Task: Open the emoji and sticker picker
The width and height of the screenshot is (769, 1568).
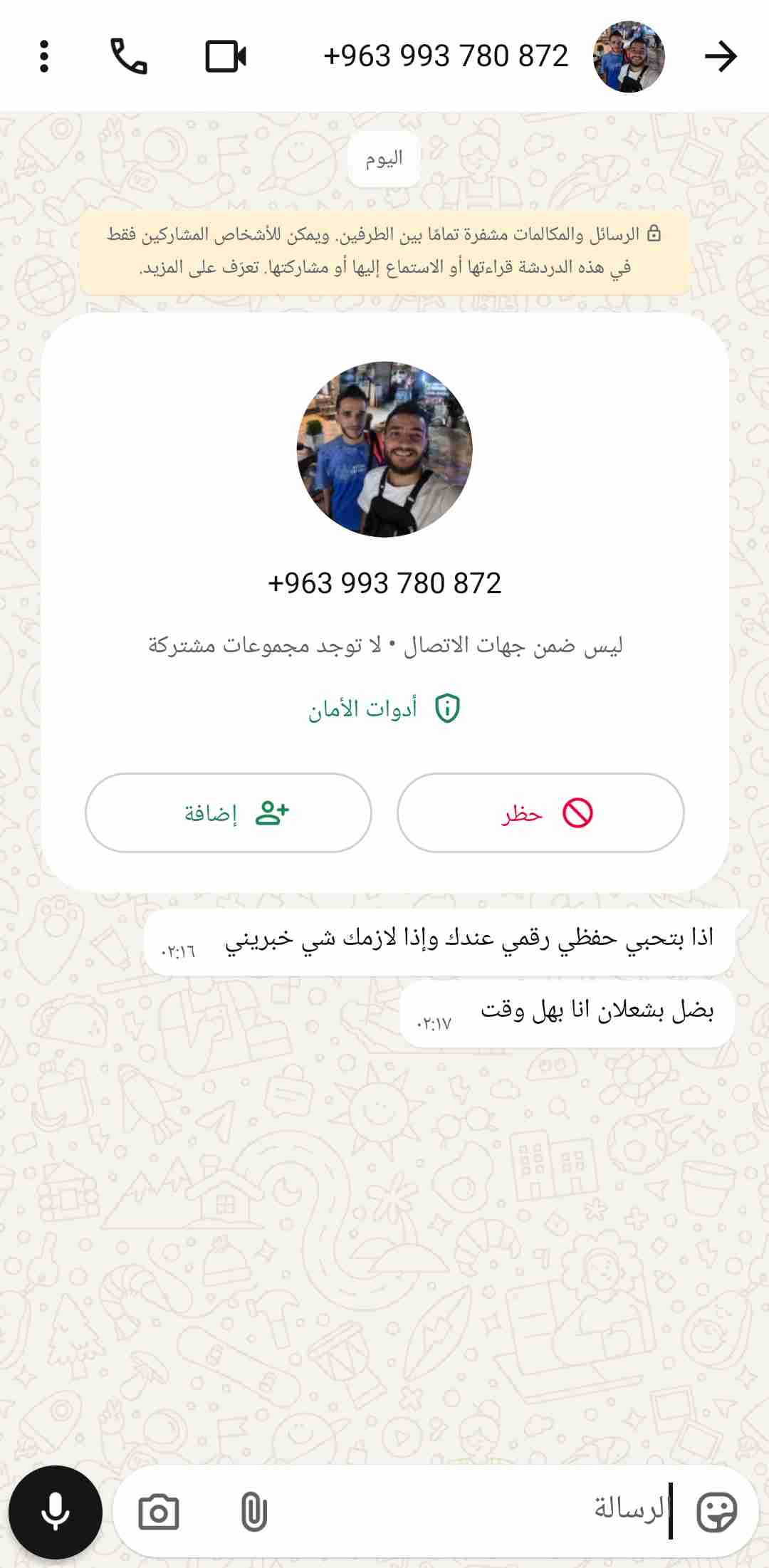Action: [x=716, y=1510]
